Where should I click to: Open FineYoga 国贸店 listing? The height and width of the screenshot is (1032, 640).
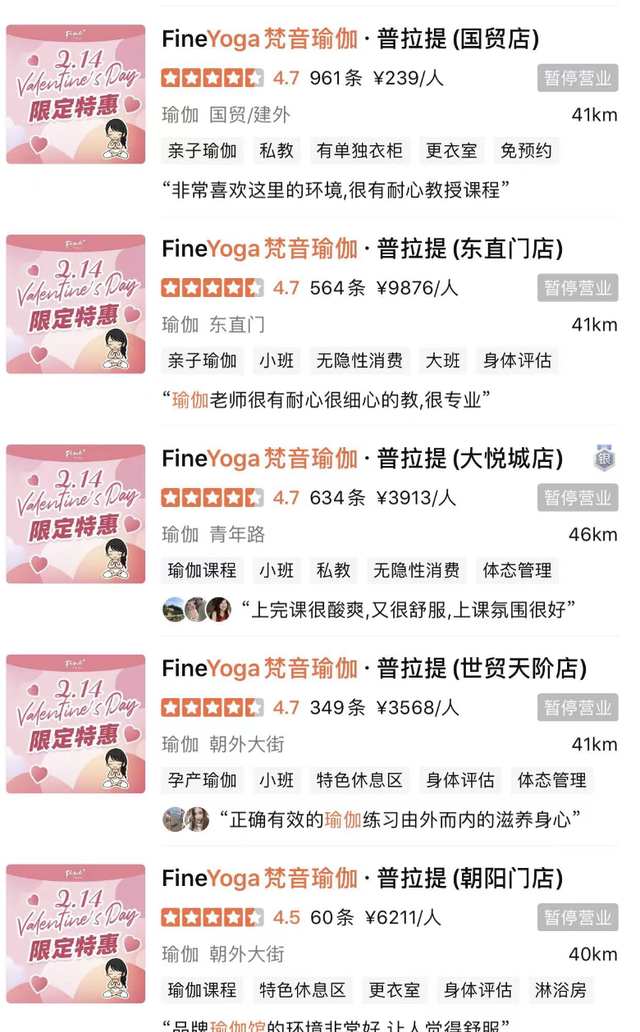350,39
